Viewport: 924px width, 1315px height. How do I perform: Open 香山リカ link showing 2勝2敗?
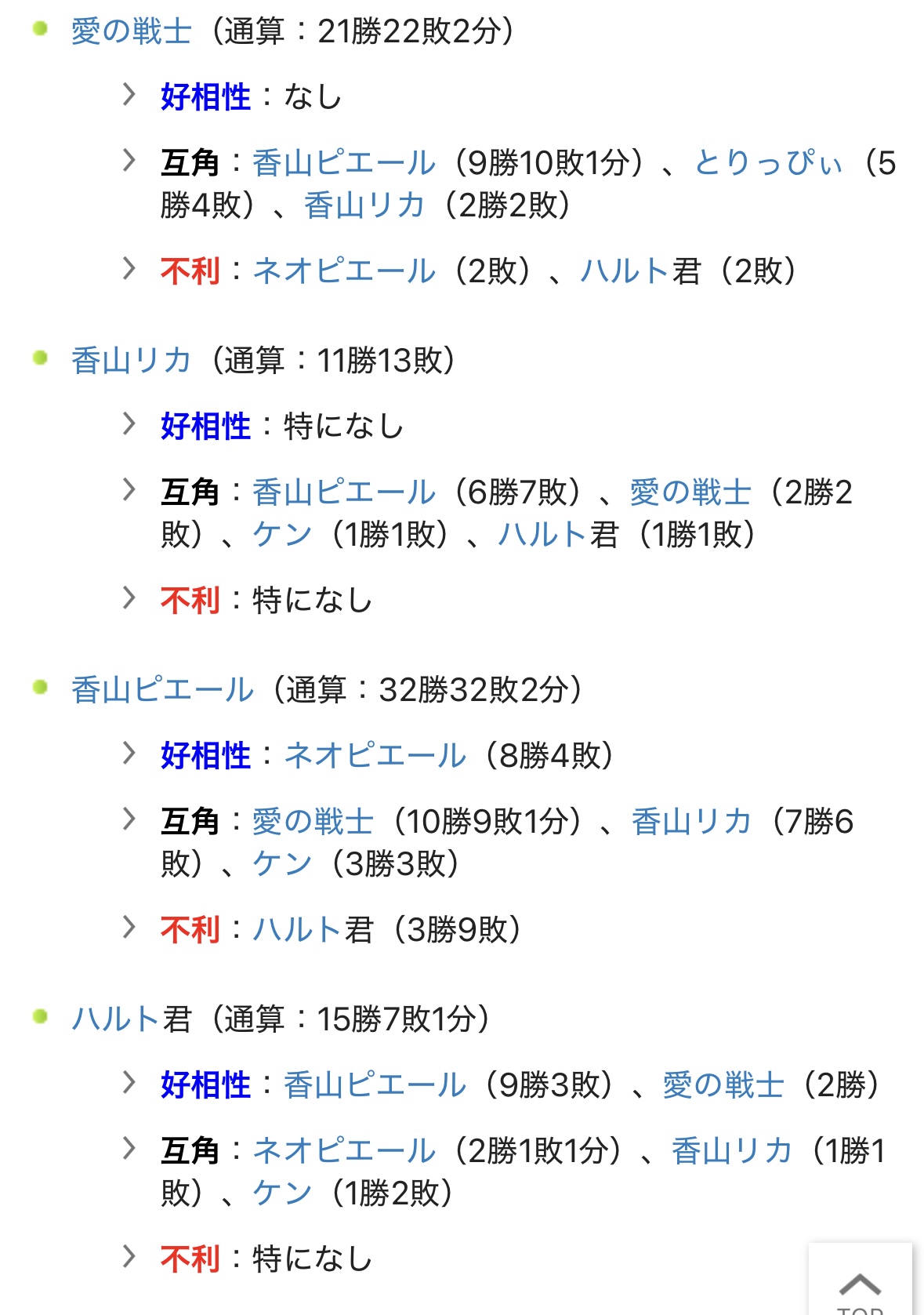[364, 205]
